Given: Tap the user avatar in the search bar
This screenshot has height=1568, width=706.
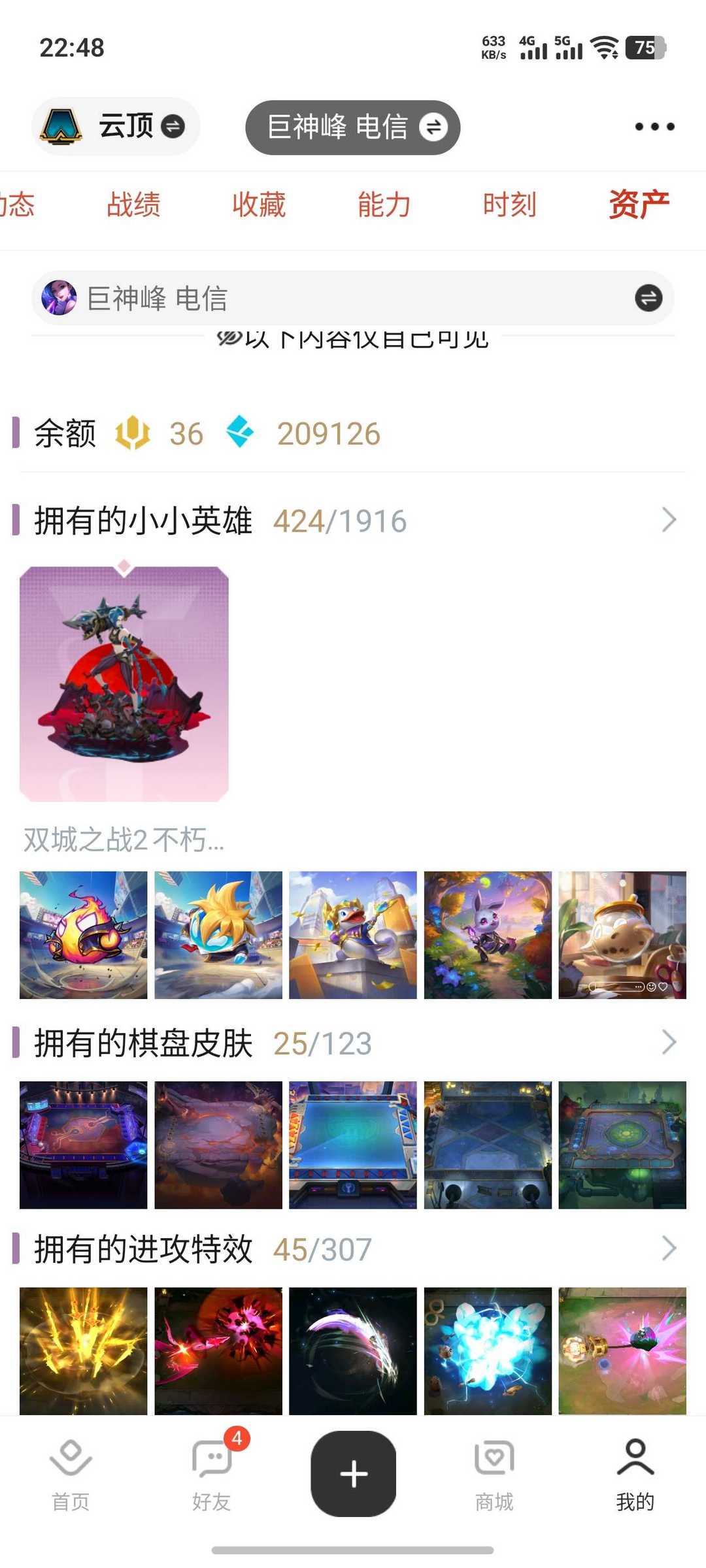Looking at the screenshot, I should (60, 298).
